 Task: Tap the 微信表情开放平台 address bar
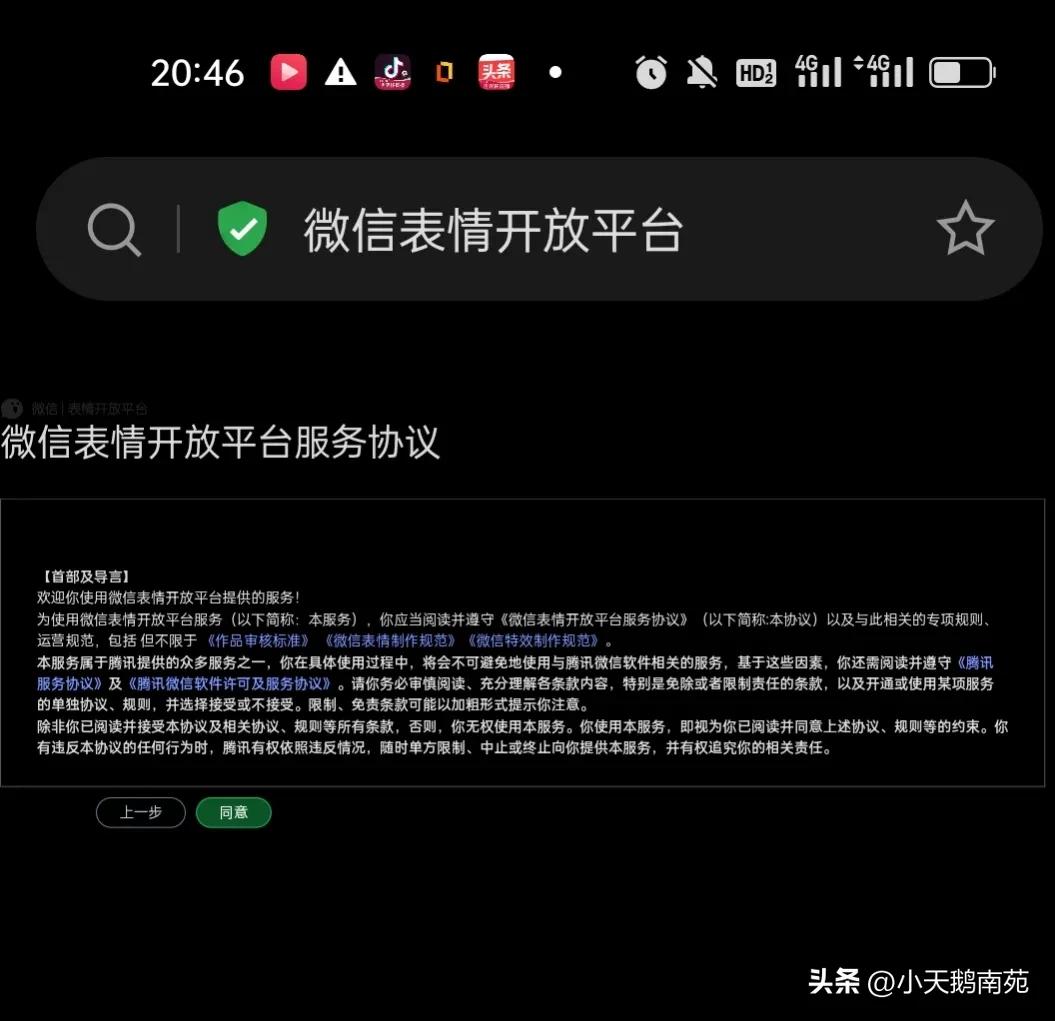[494, 230]
